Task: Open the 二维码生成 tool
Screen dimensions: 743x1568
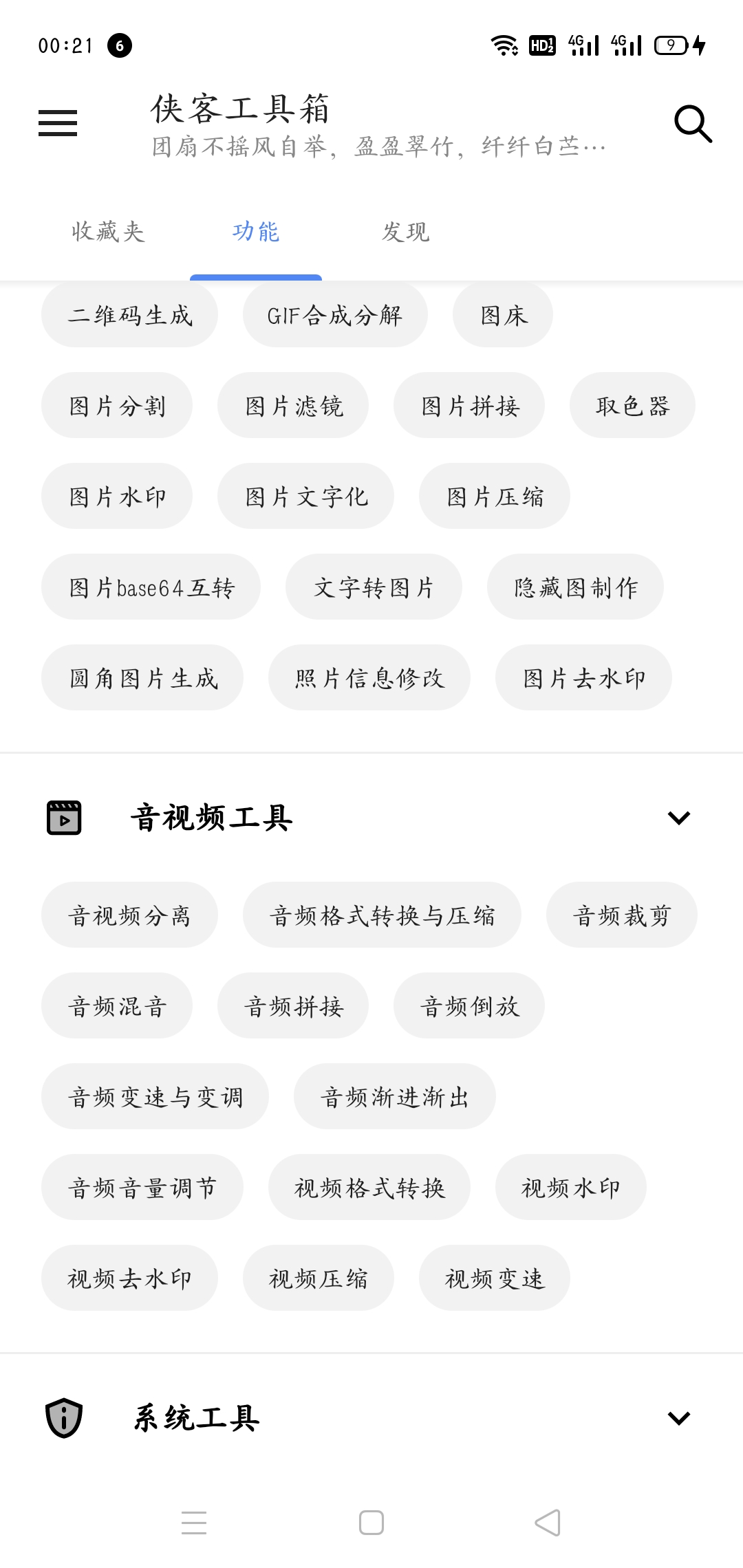Action: pos(129,315)
